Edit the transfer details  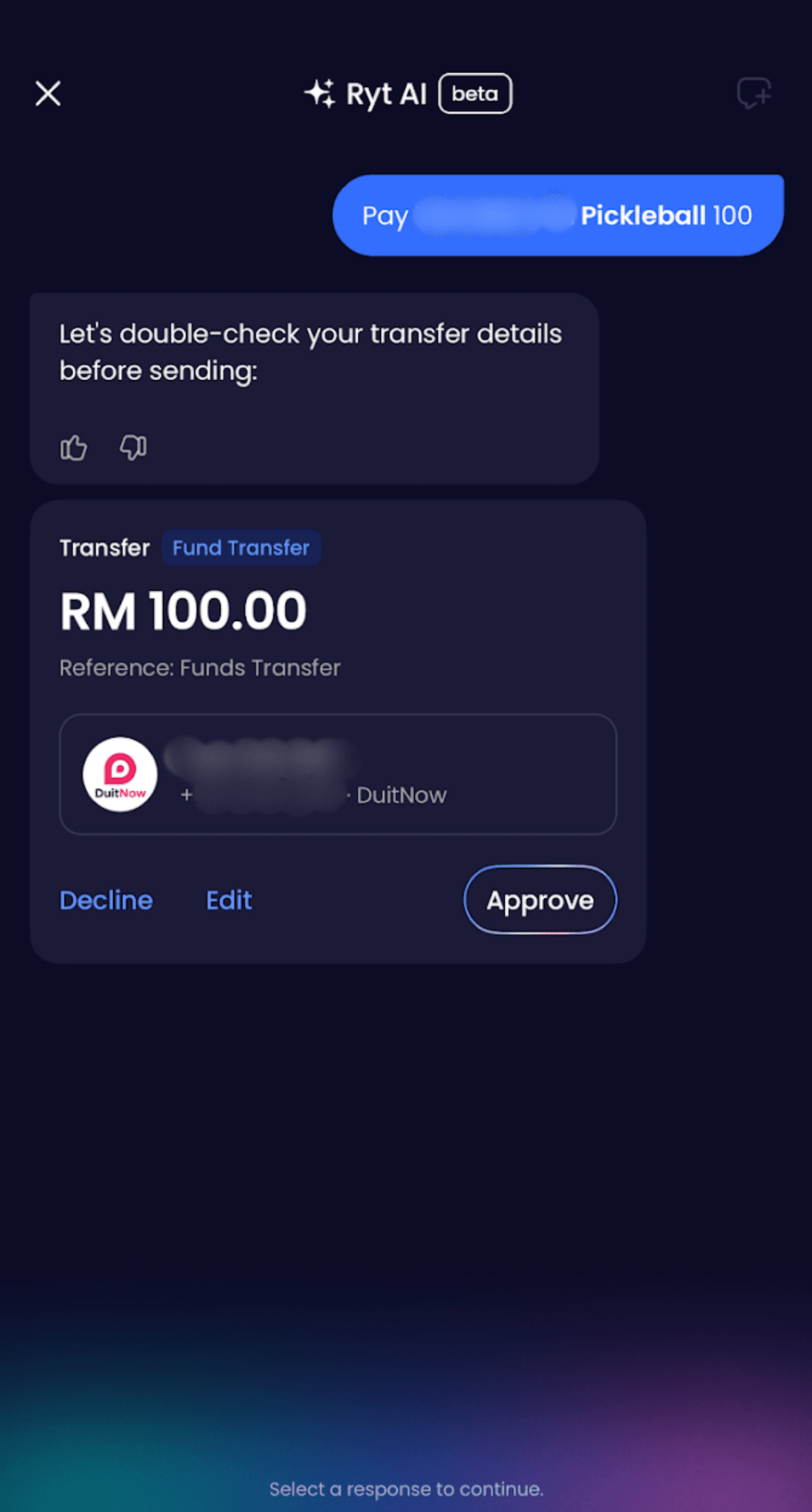point(229,900)
